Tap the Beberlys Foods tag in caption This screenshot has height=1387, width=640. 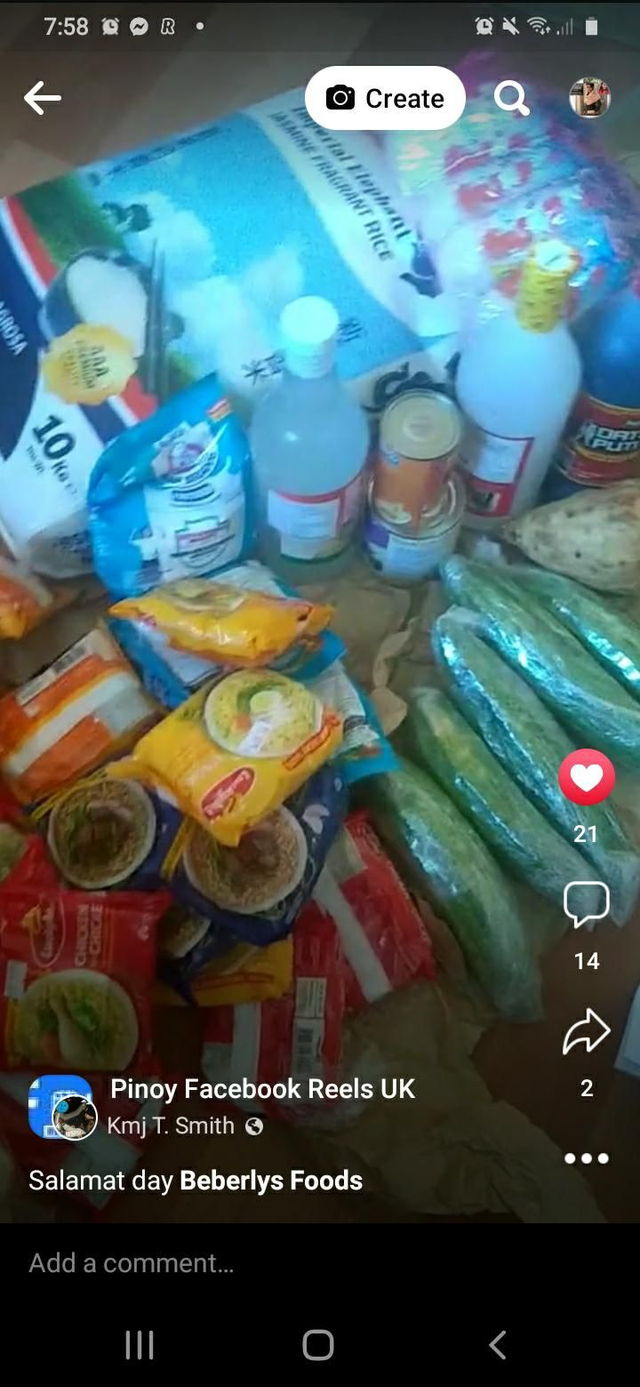271,1181
